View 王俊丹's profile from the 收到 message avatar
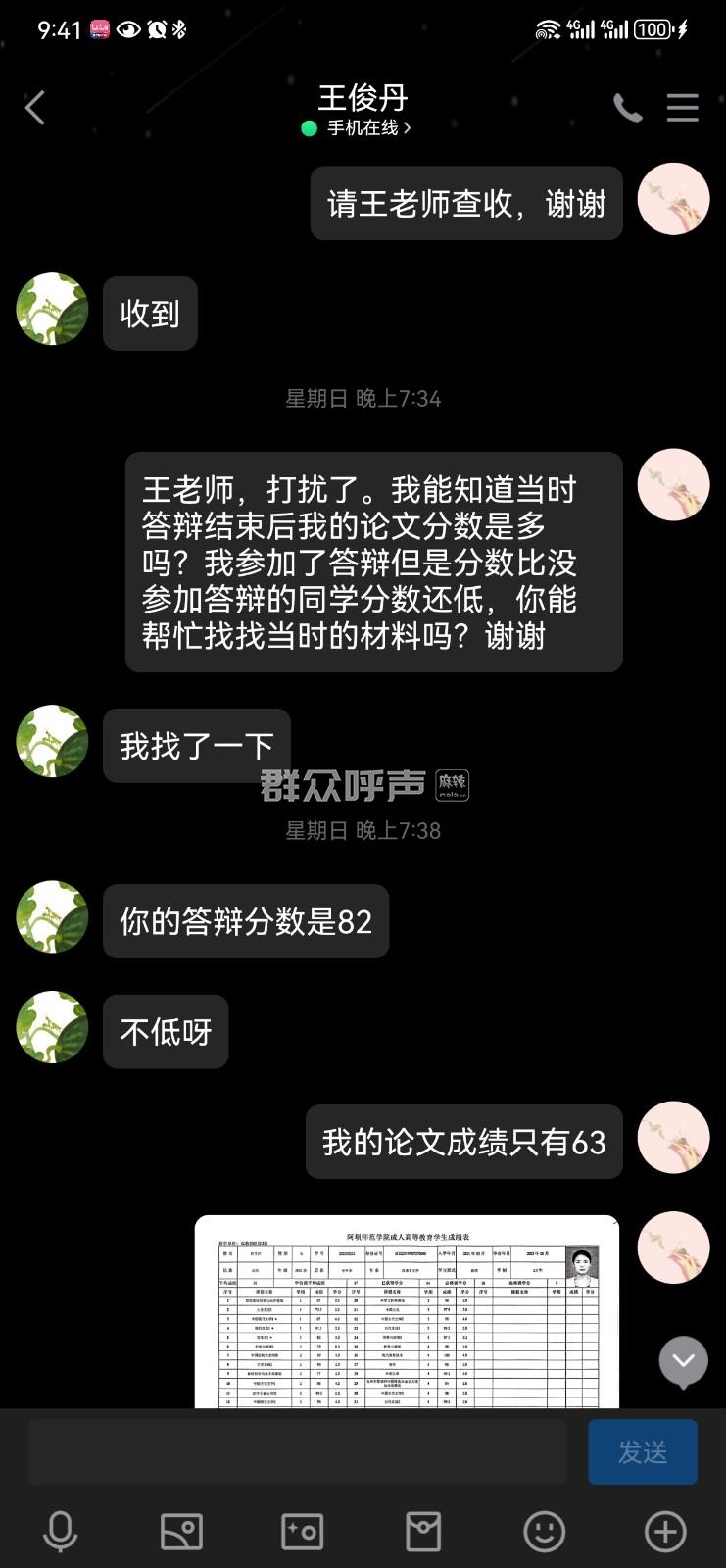This screenshot has width=726, height=1568. tap(52, 310)
